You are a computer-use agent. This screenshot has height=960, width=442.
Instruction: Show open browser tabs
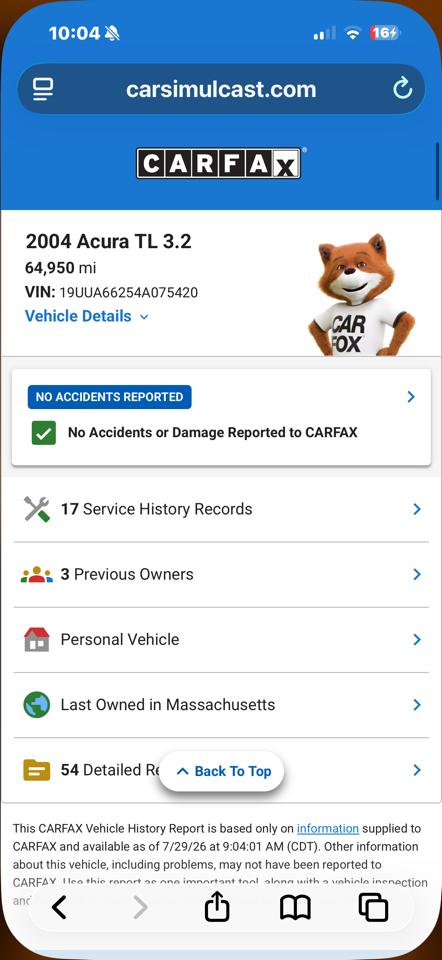373,907
